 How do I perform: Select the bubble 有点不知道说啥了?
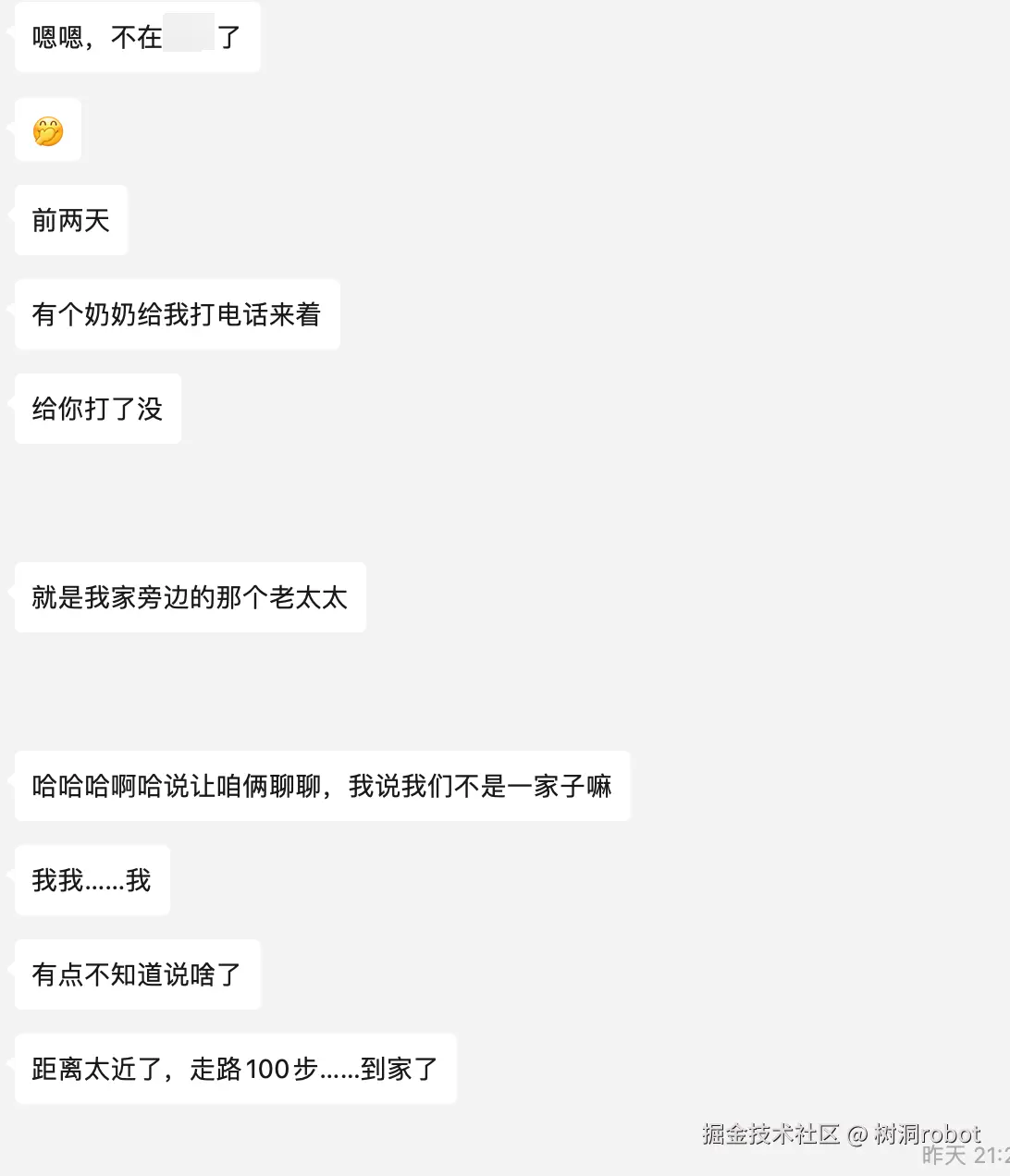pos(137,974)
